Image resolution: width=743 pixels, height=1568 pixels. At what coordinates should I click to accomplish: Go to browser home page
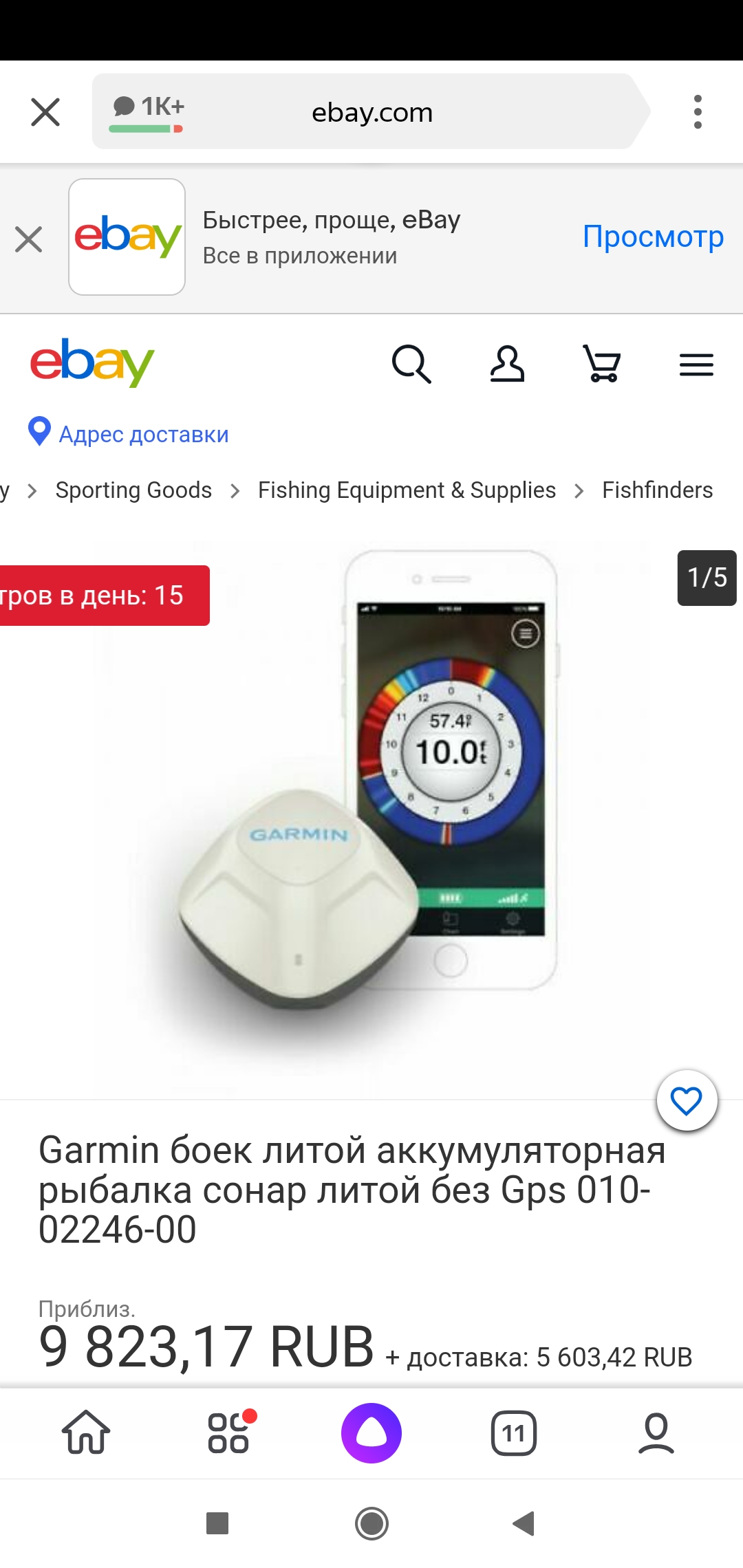click(x=86, y=1433)
